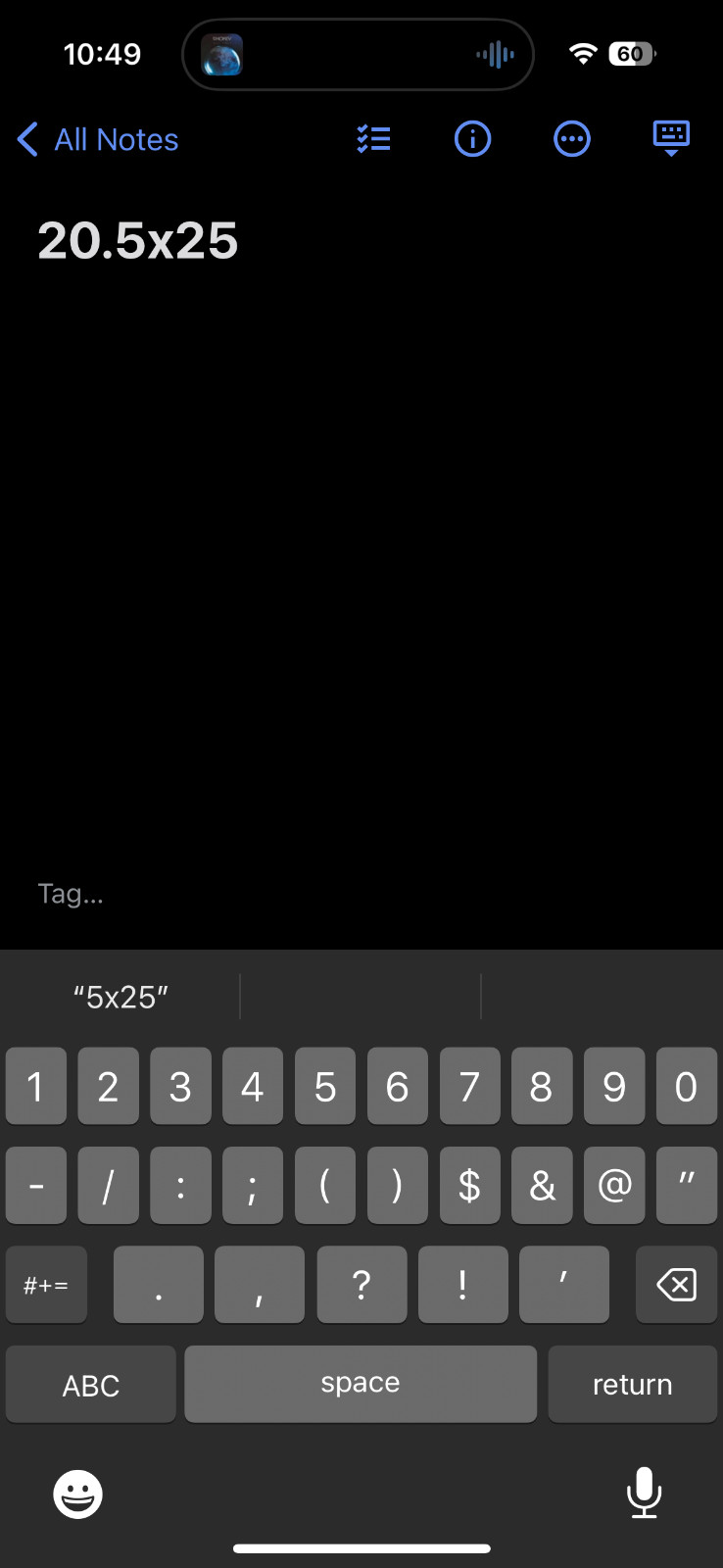Start dictation with the microphone
723x1568 pixels.
(644, 1493)
